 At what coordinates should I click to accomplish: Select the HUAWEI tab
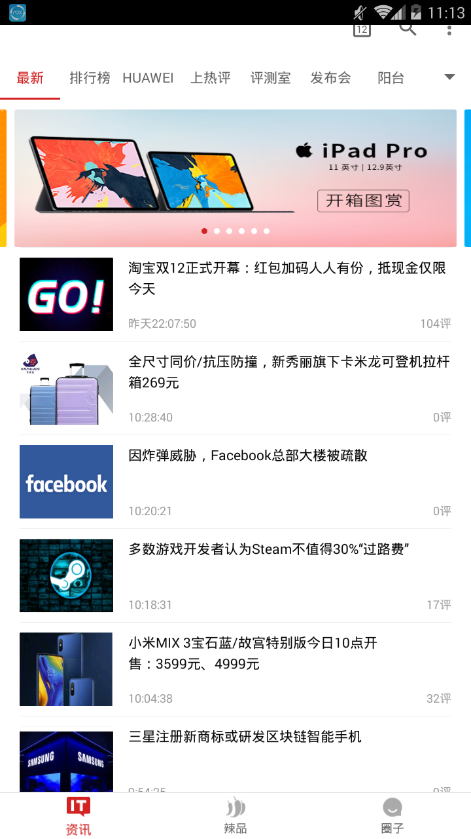click(x=148, y=78)
